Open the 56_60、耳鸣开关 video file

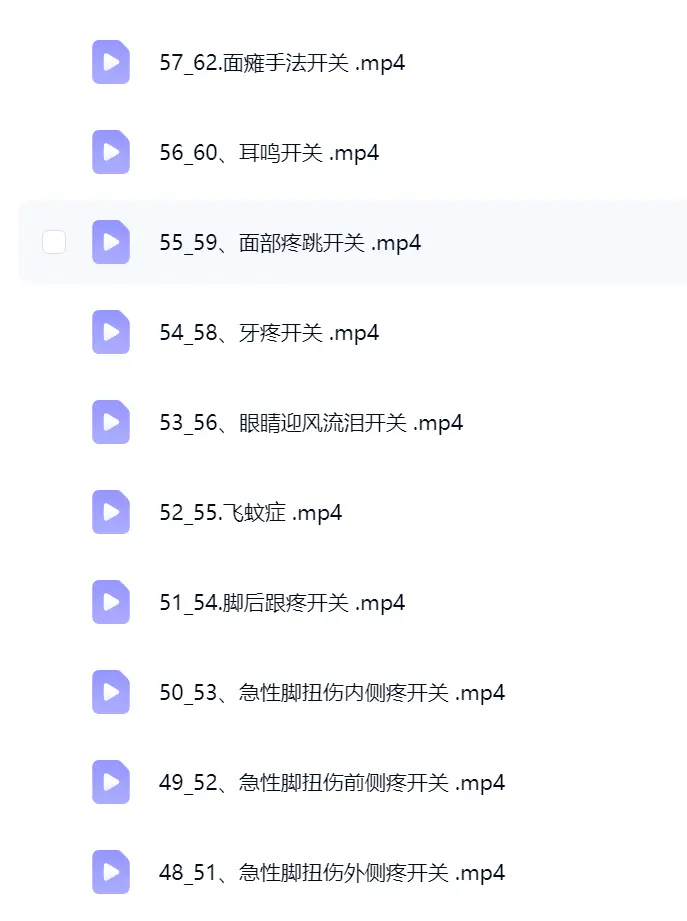[x=269, y=153]
